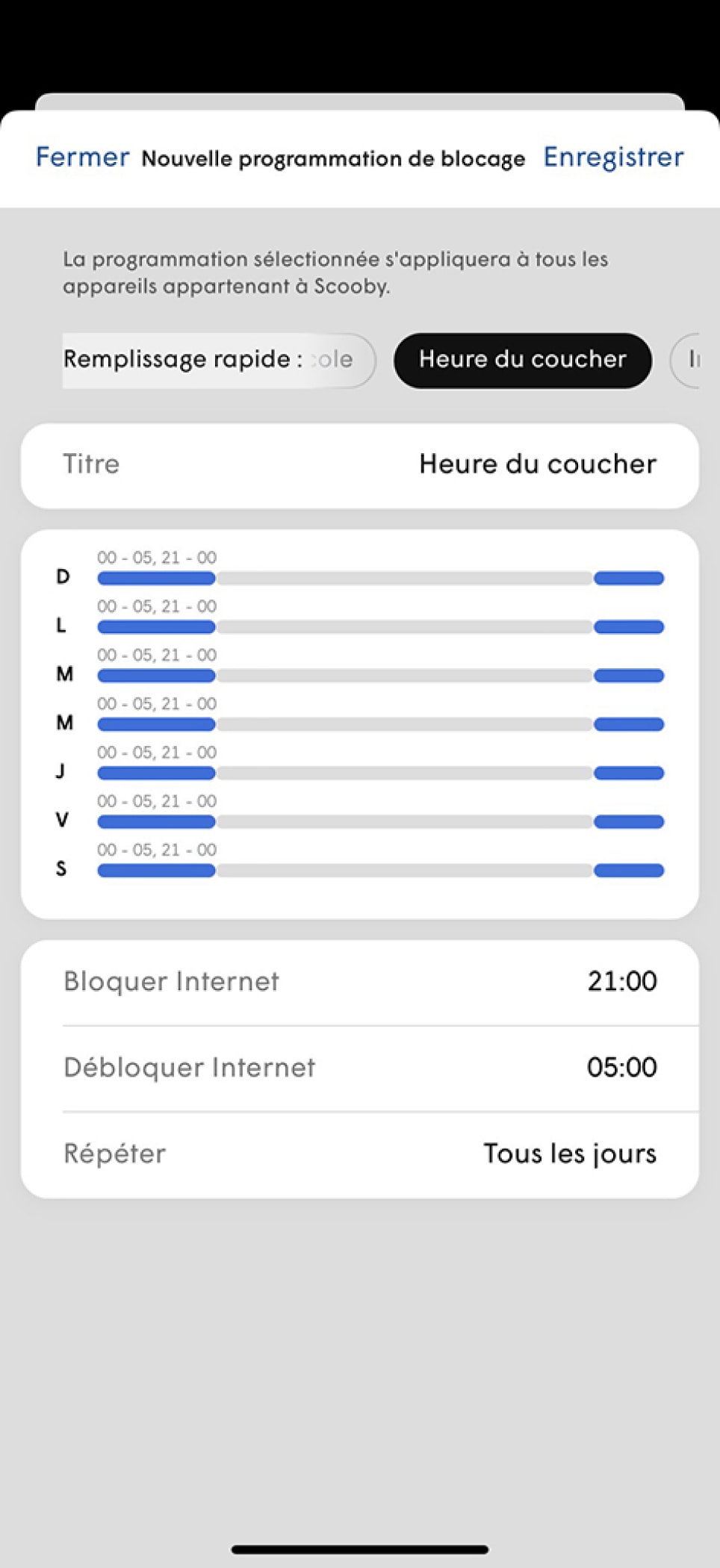Tap Enregistrer to save the schedule
The image size is (720, 1568).
tap(614, 157)
